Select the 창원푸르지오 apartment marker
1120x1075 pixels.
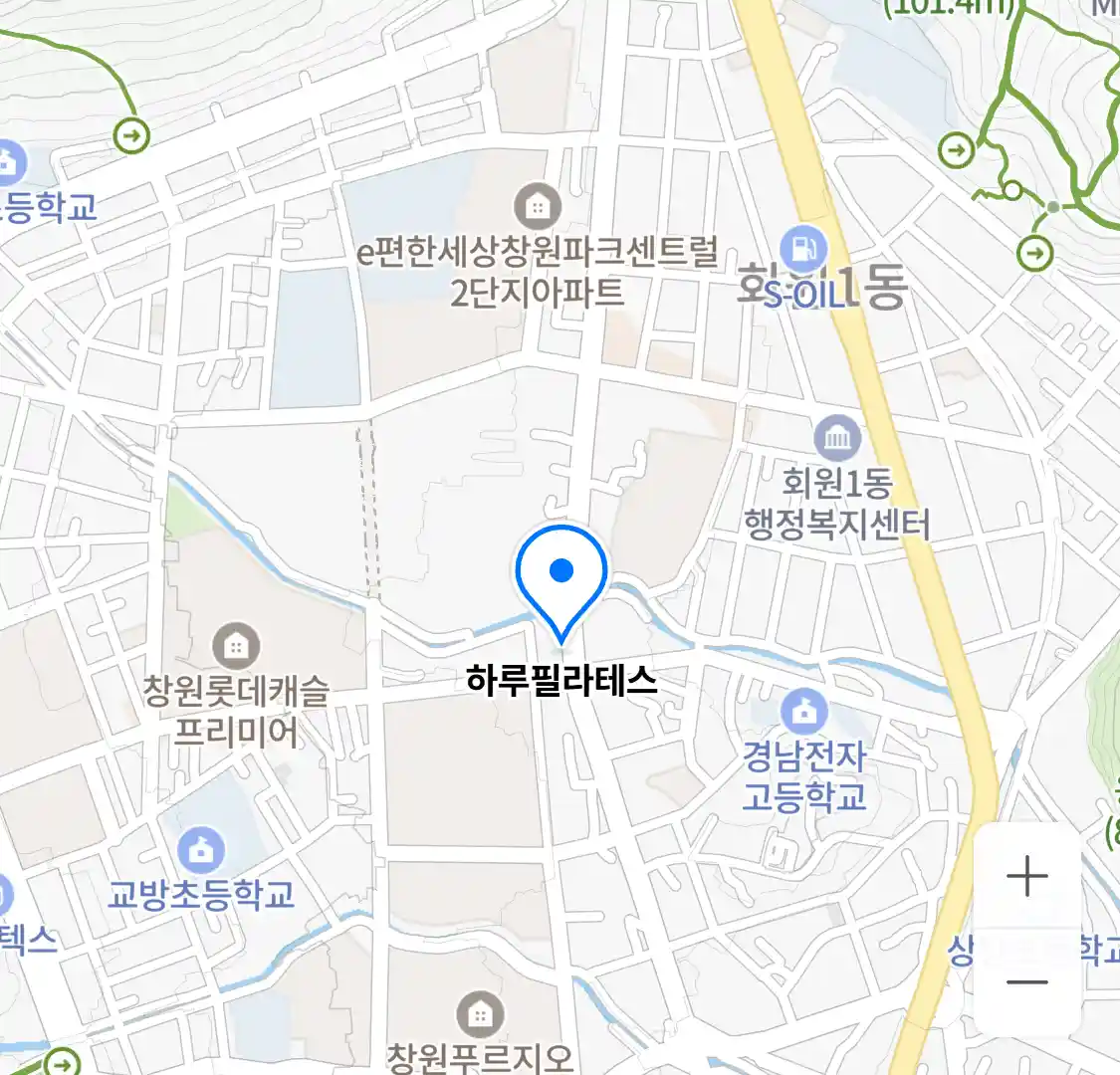(x=480, y=1014)
